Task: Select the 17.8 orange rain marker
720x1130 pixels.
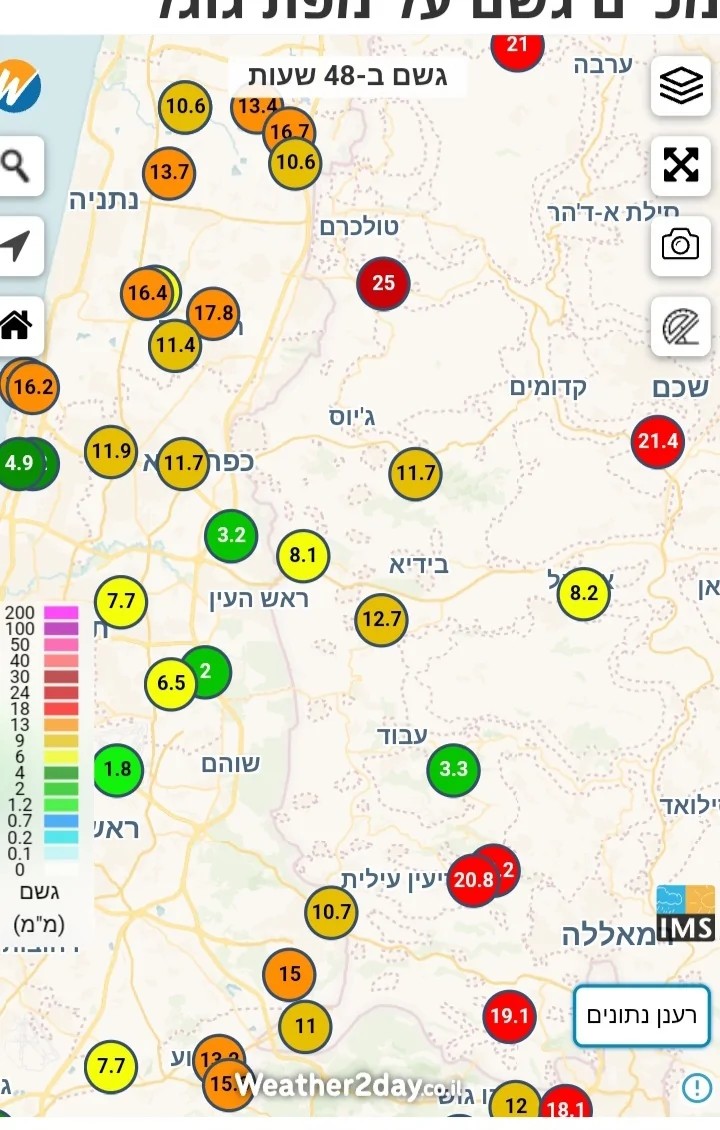Action: click(214, 313)
